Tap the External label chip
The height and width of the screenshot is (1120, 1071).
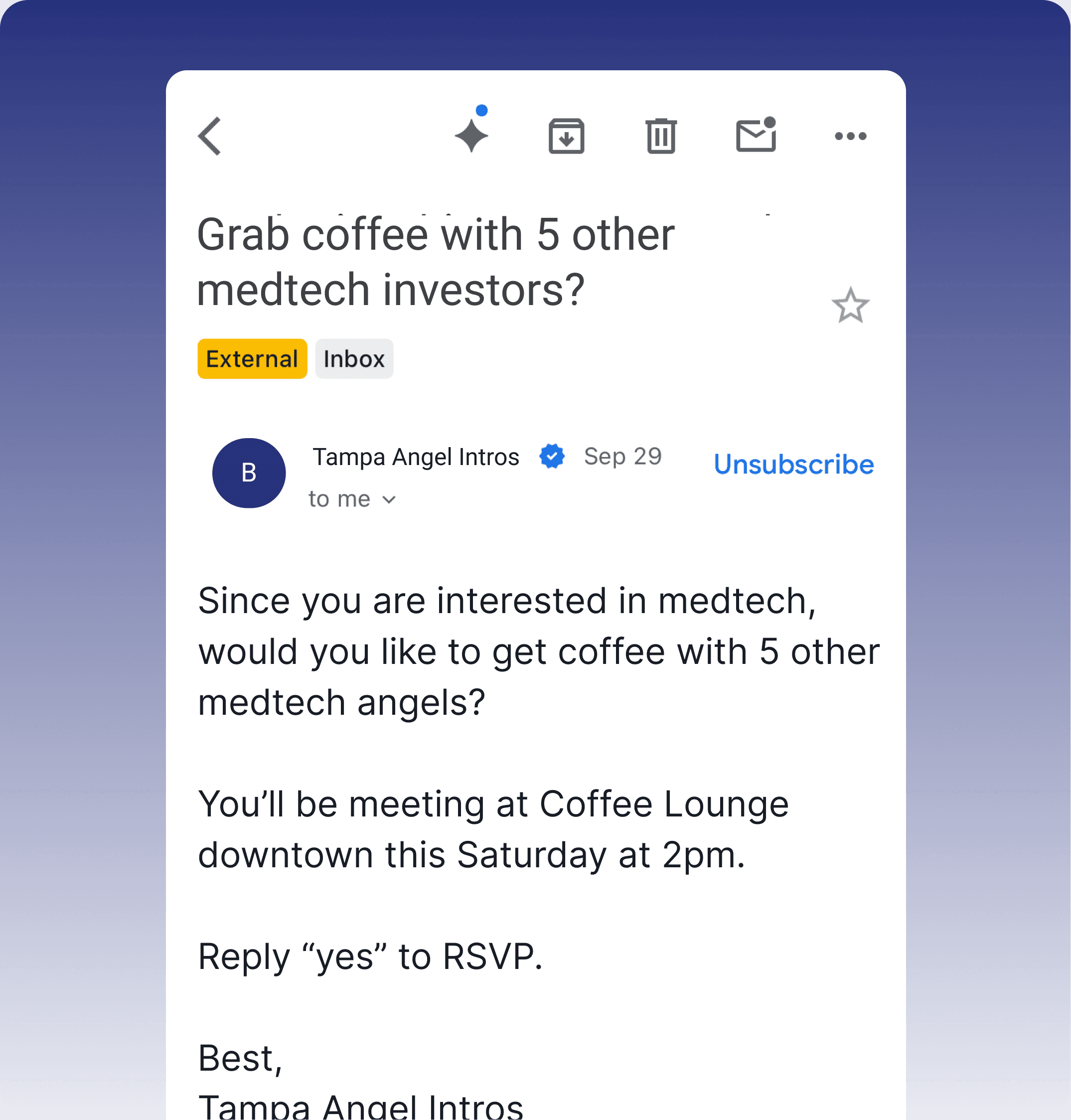(252, 359)
